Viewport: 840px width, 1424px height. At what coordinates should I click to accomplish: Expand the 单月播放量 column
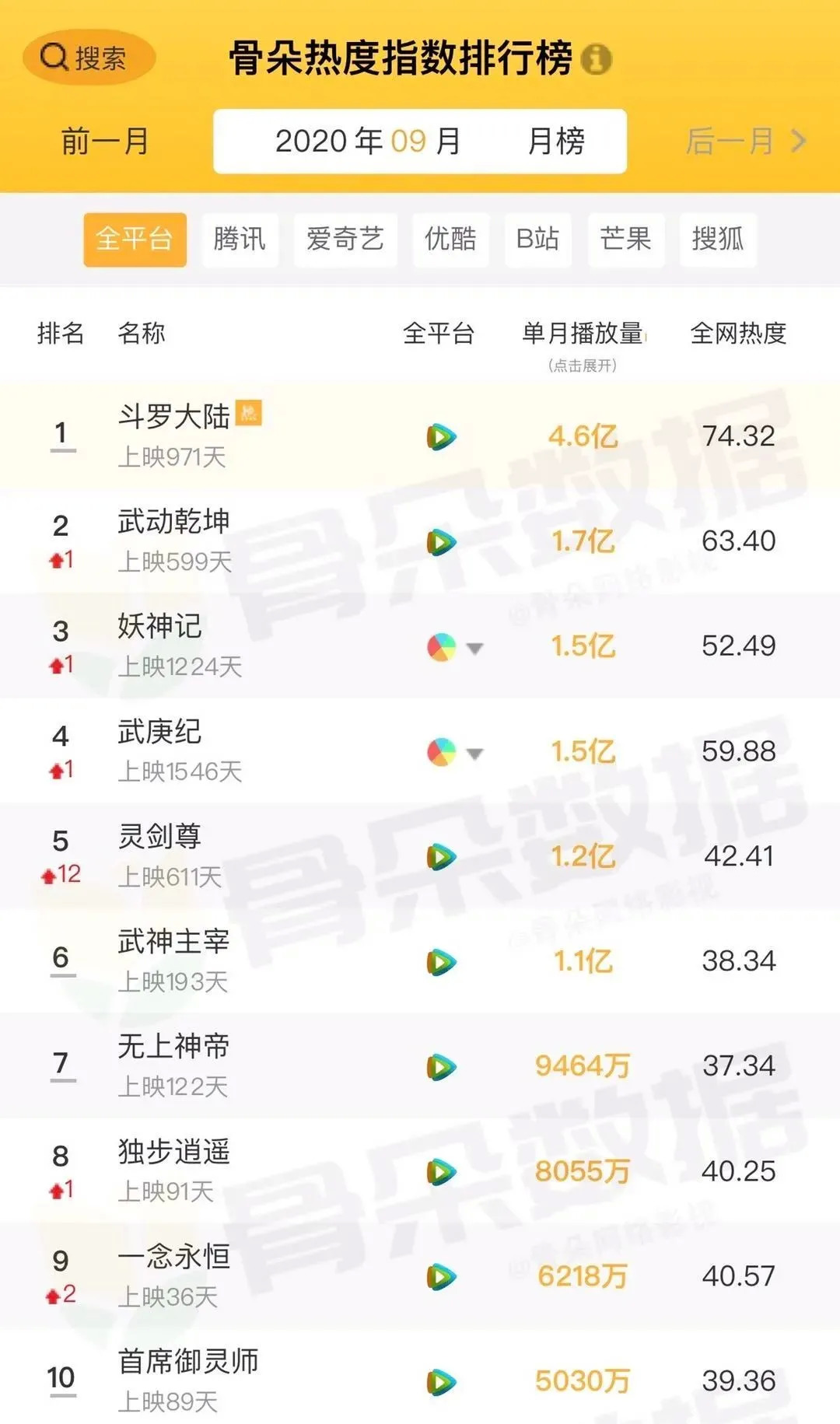583,344
